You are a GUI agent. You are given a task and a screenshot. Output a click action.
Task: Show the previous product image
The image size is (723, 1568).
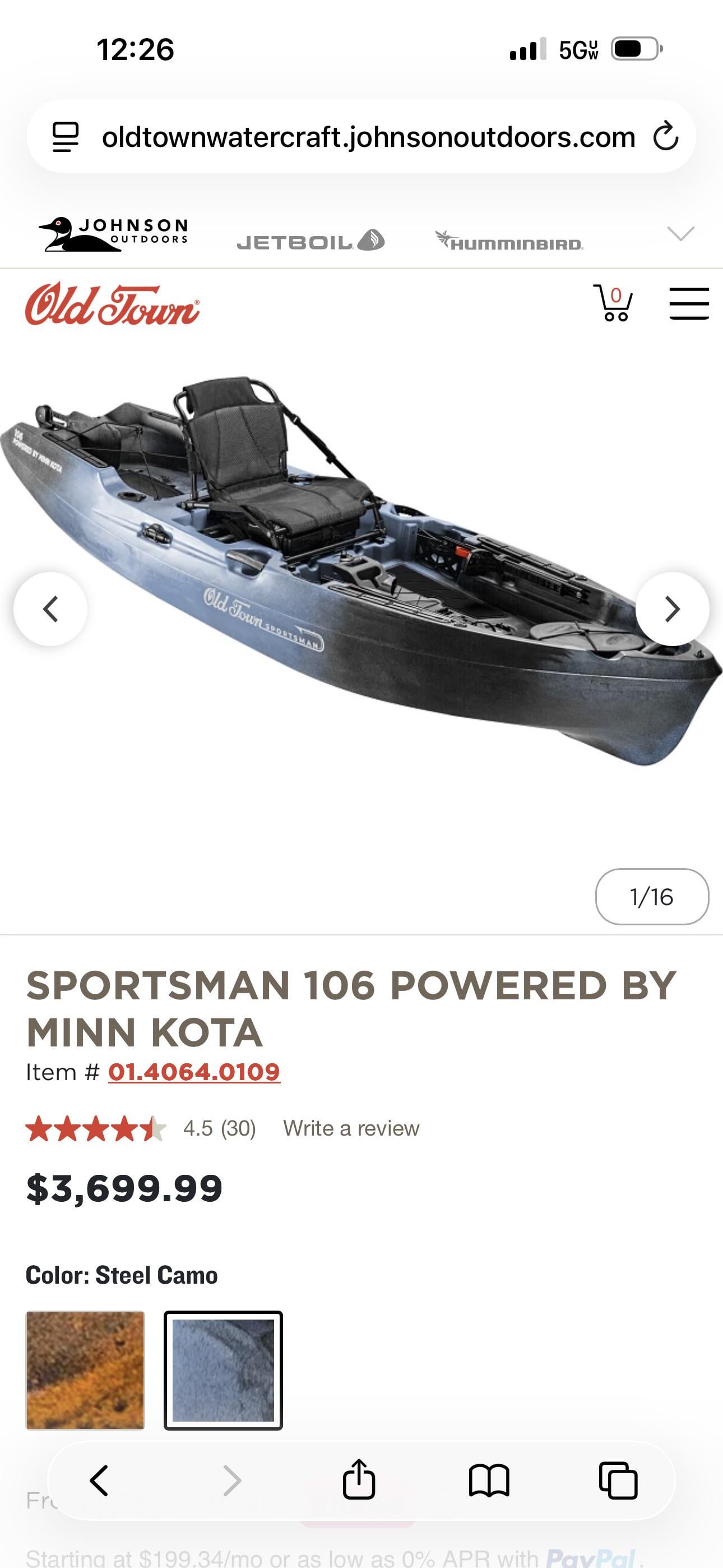coord(50,608)
